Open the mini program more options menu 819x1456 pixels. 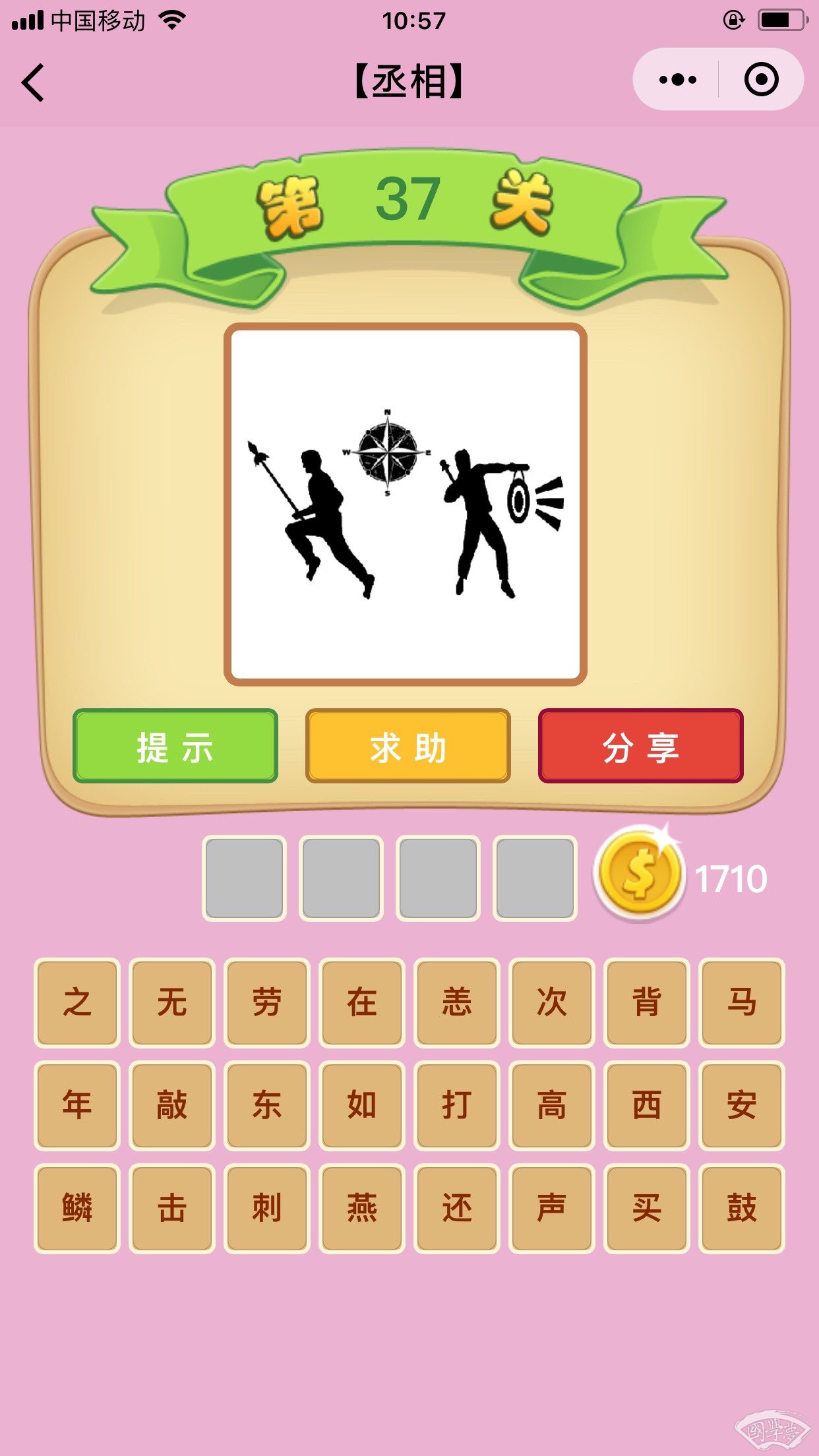pyautogui.click(x=677, y=80)
